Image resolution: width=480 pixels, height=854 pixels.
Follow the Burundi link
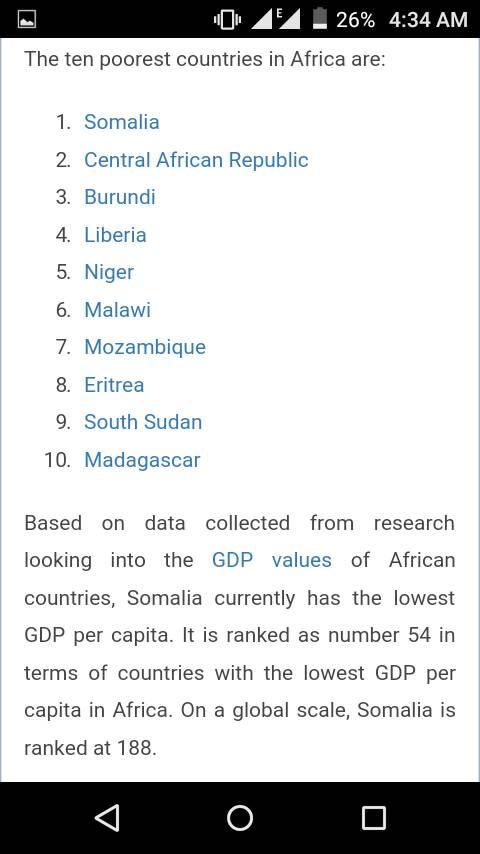(x=120, y=197)
